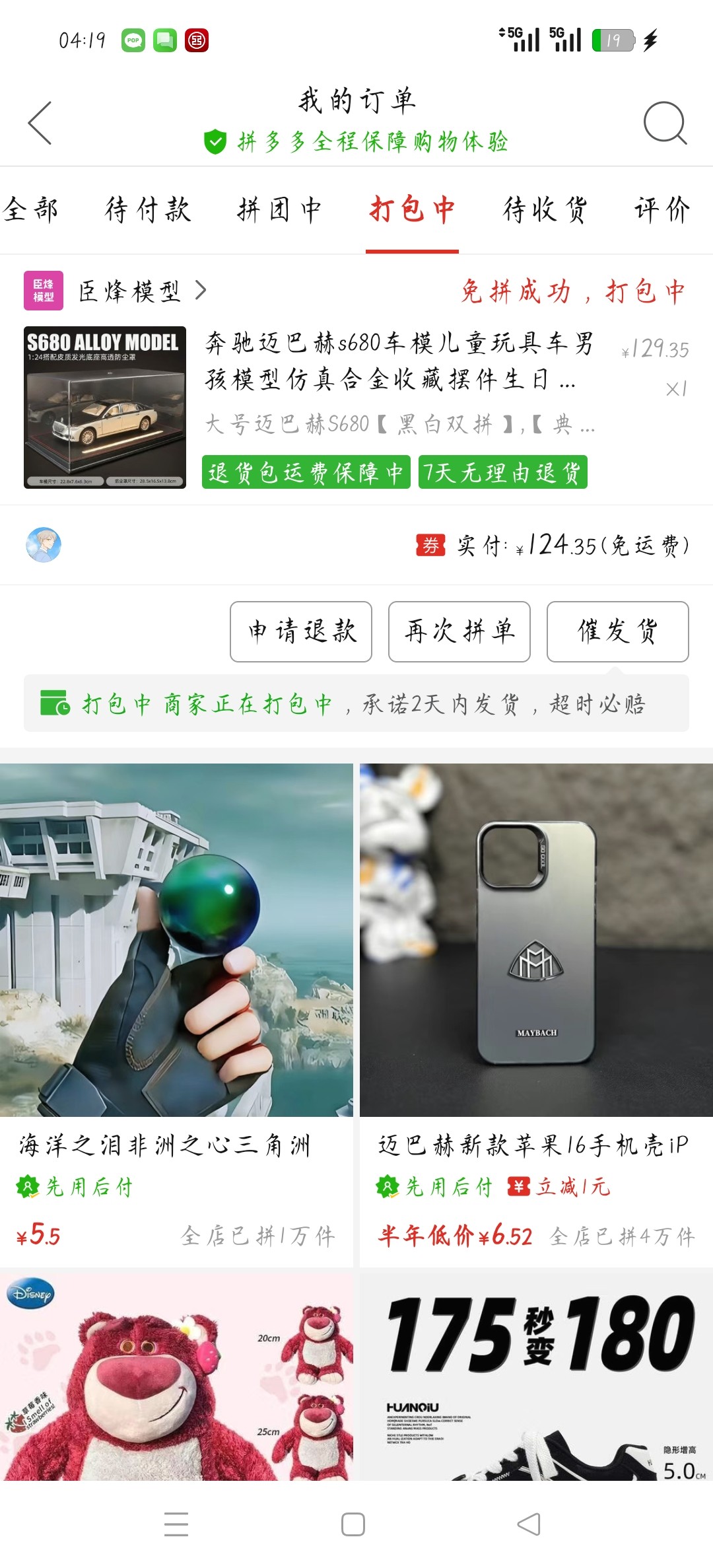Switch to the 待收货 tab
713x1568 pixels.
545,210
